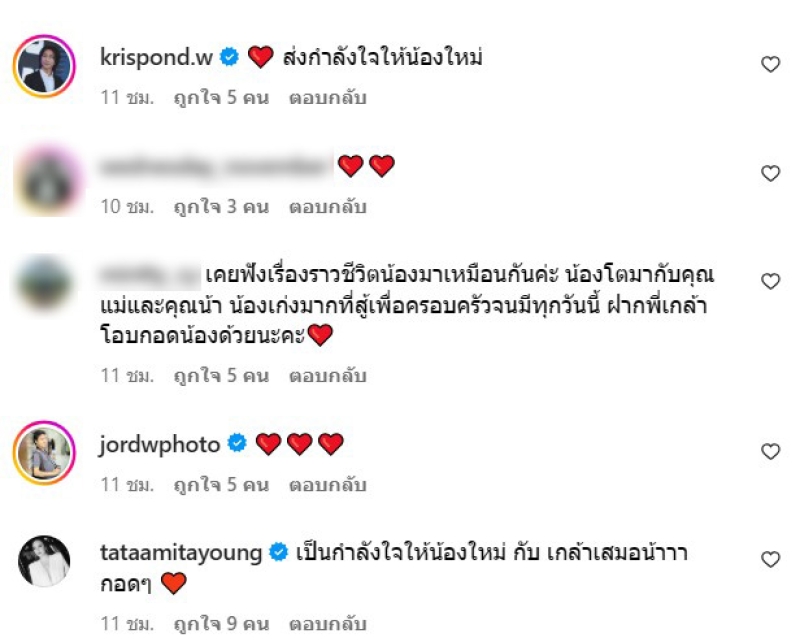Reply to tataamitayoung's comment
This screenshot has height=642, width=800.
(327, 624)
